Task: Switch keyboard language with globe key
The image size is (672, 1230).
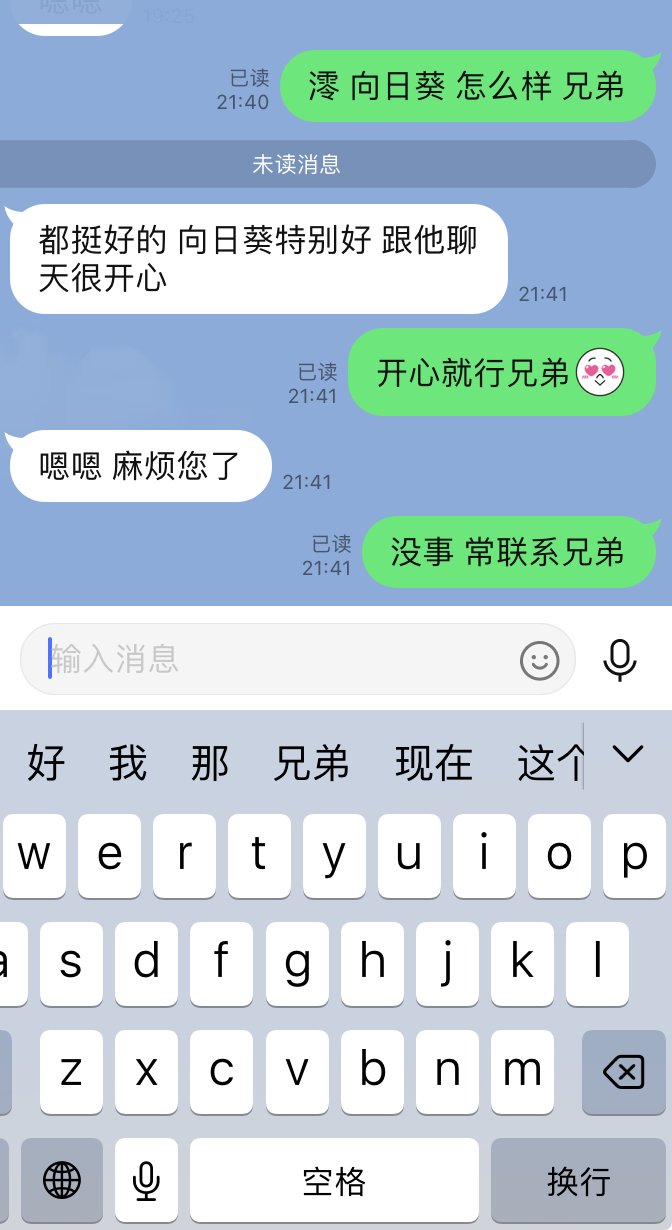Action: pos(62,1181)
